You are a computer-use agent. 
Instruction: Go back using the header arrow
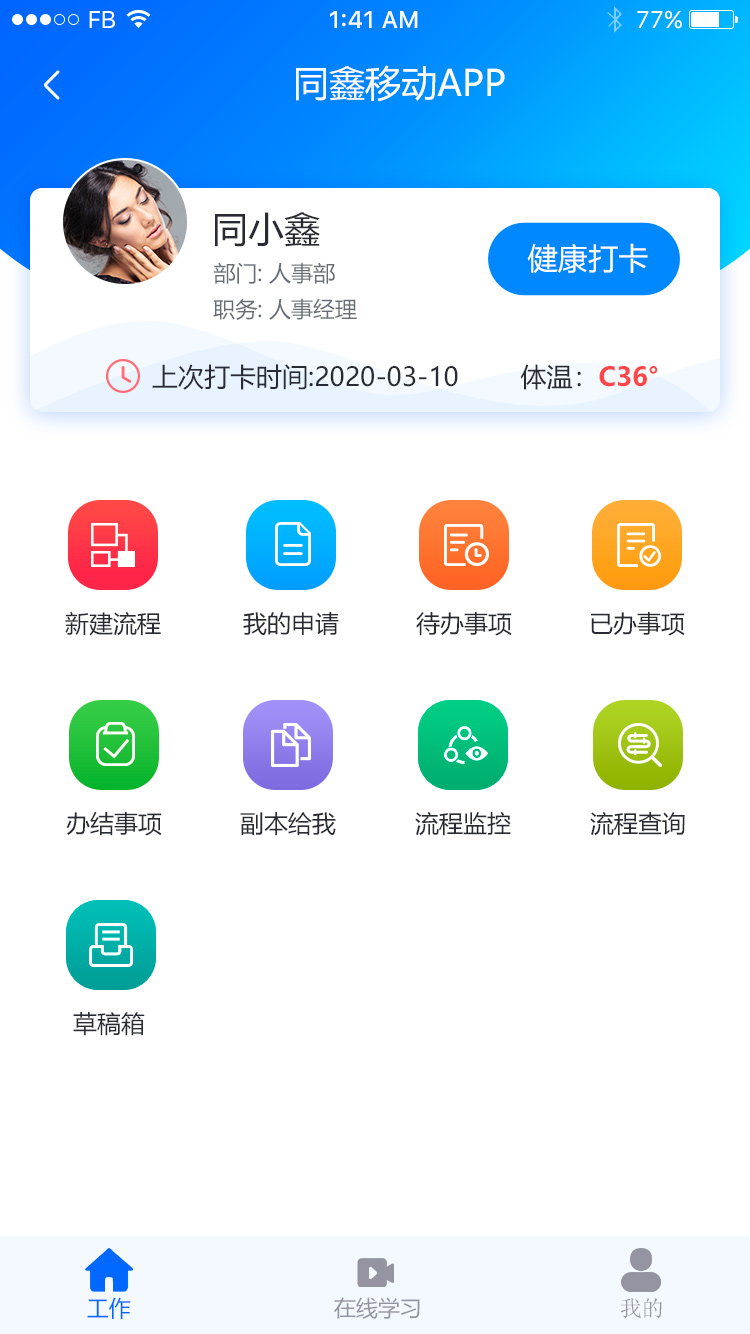[x=52, y=85]
